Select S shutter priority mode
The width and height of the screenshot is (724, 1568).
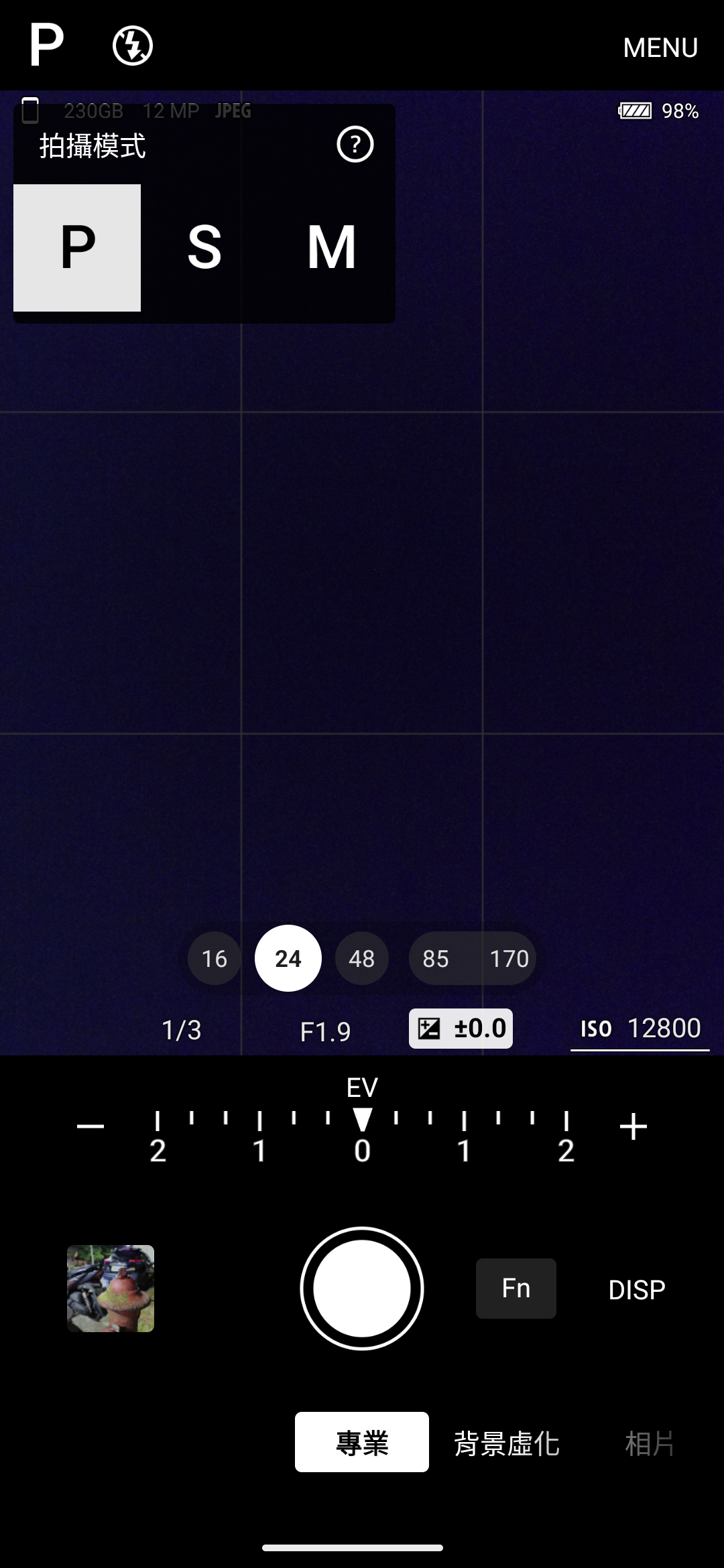pyautogui.click(x=204, y=247)
